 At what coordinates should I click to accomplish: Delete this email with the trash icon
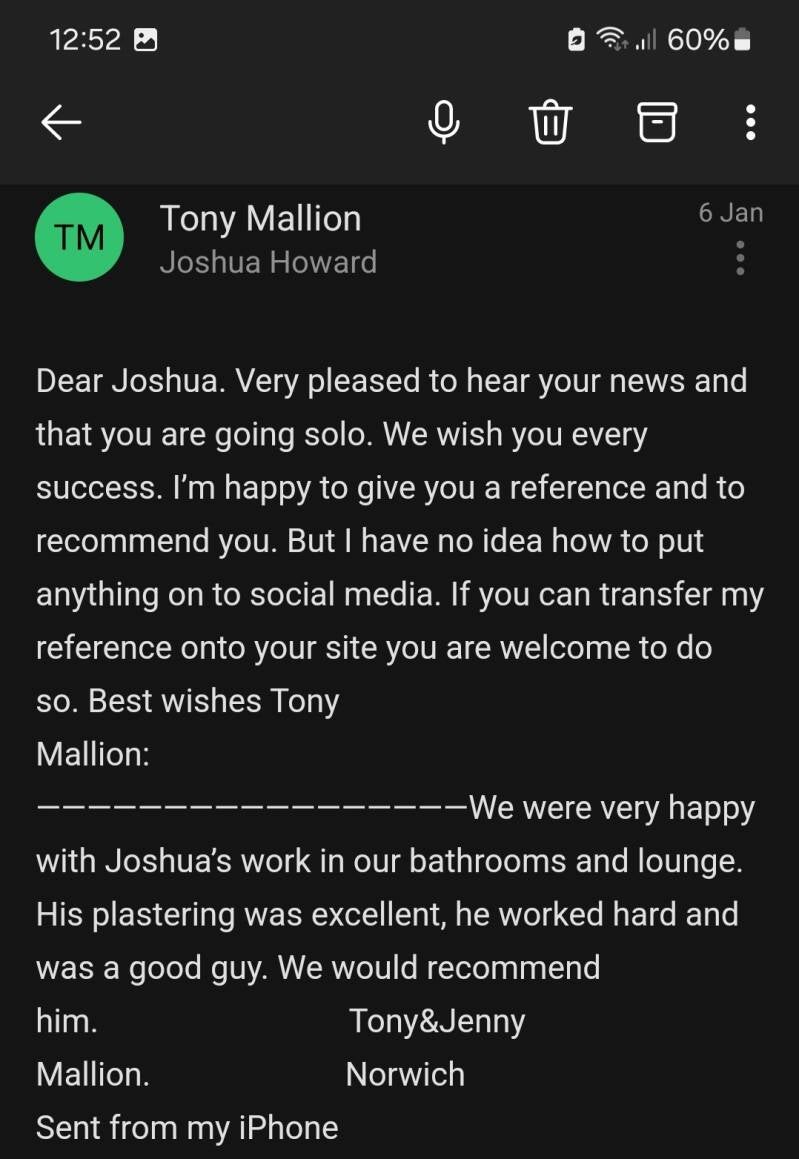pyautogui.click(x=550, y=123)
